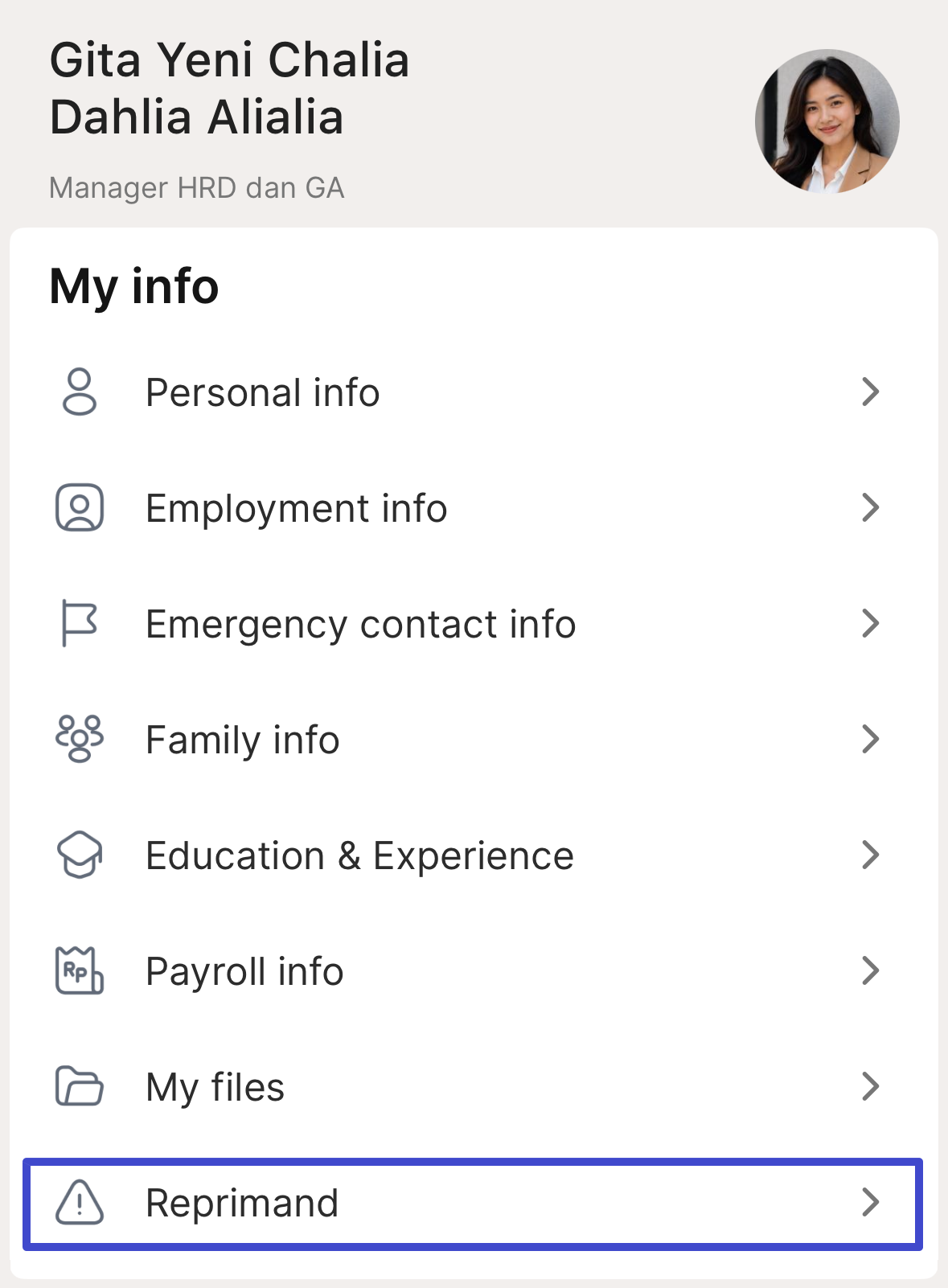Image resolution: width=948 pixels, height=1288 pixels.
Task: View Emergency contact info
Action: click(x=474, y=624)
